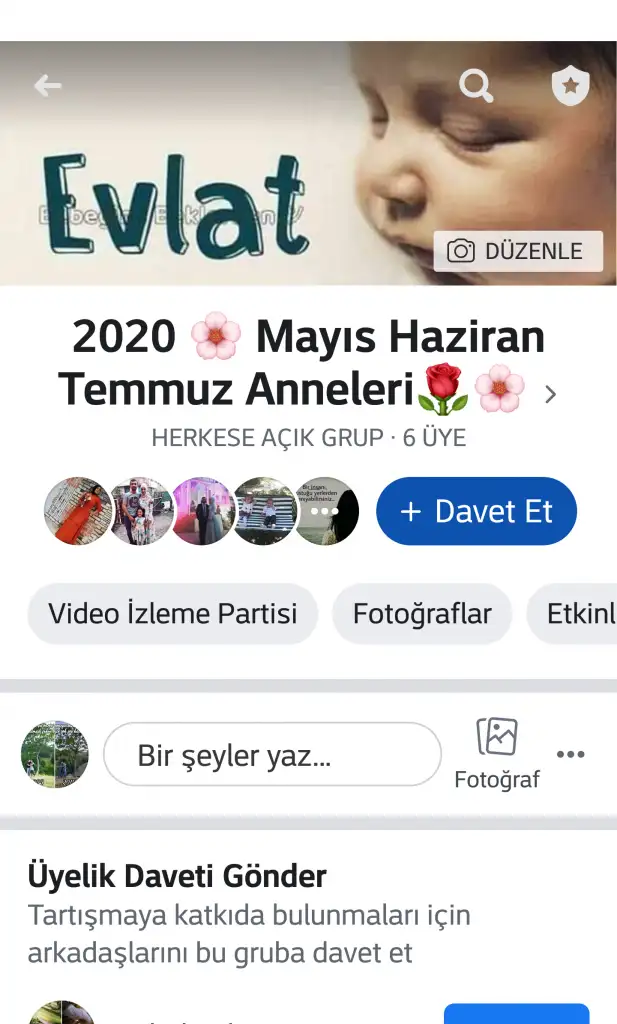Open more post options (three dots)

point(571,754)
